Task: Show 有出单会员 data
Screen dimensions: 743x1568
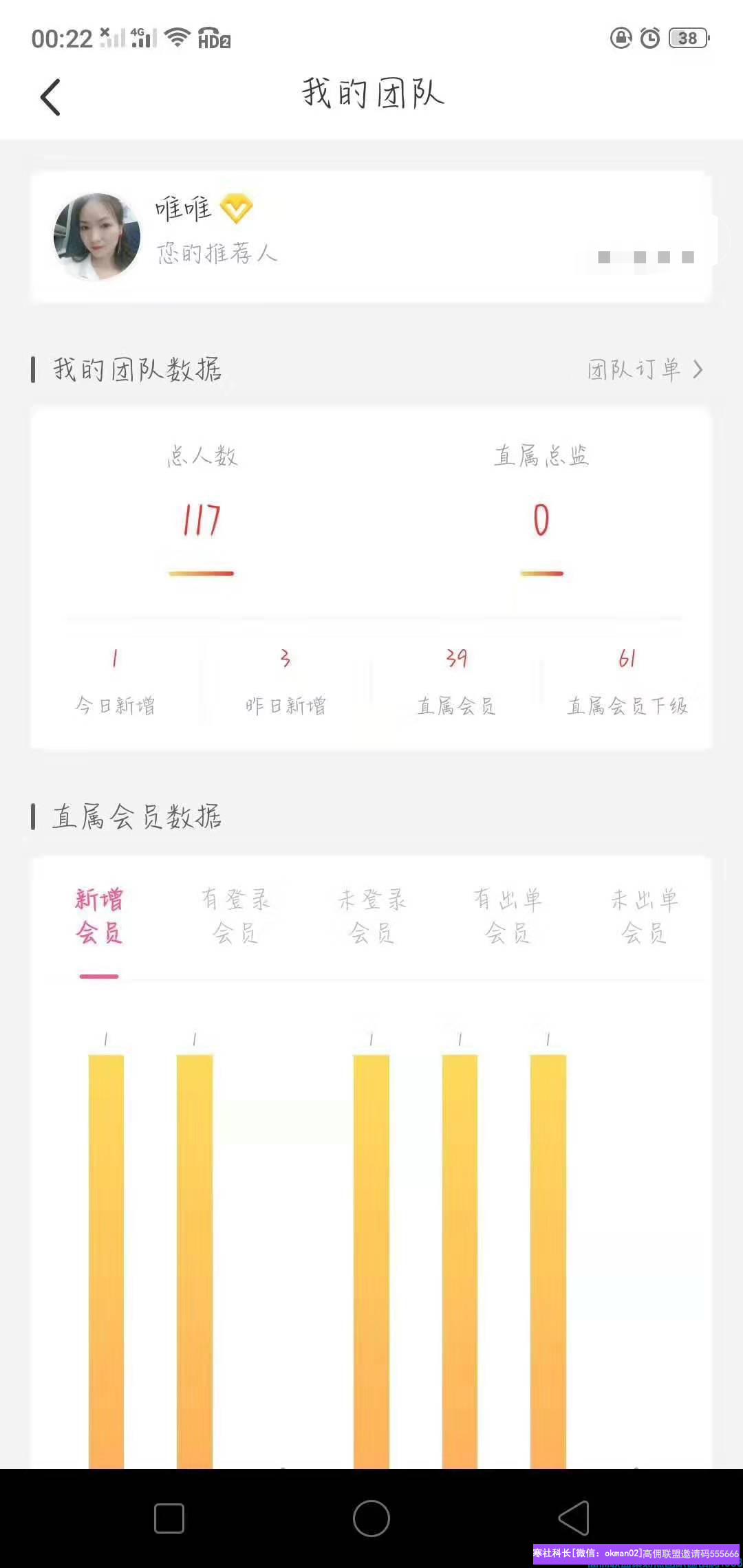Action: [x=508, y=917]
